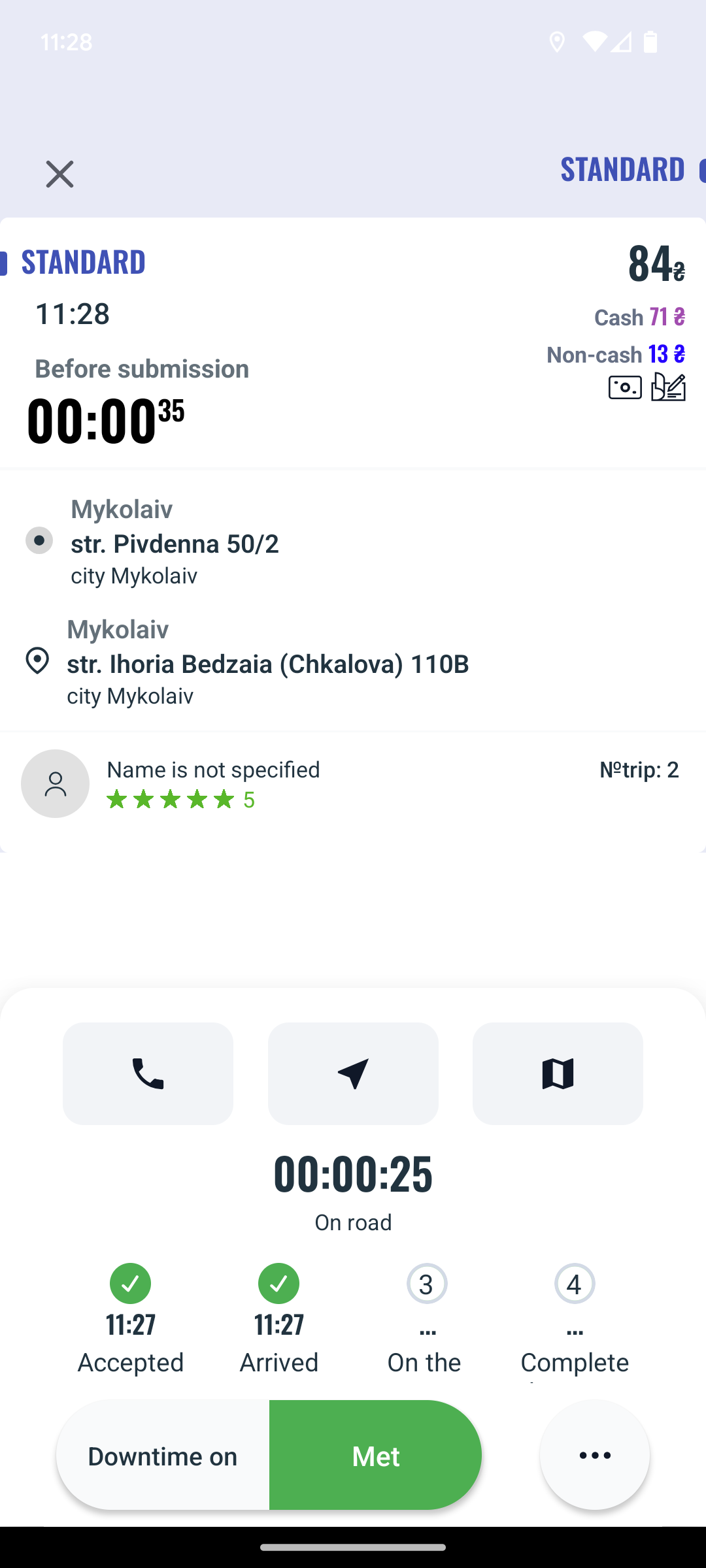Close the order details screen

59,174
